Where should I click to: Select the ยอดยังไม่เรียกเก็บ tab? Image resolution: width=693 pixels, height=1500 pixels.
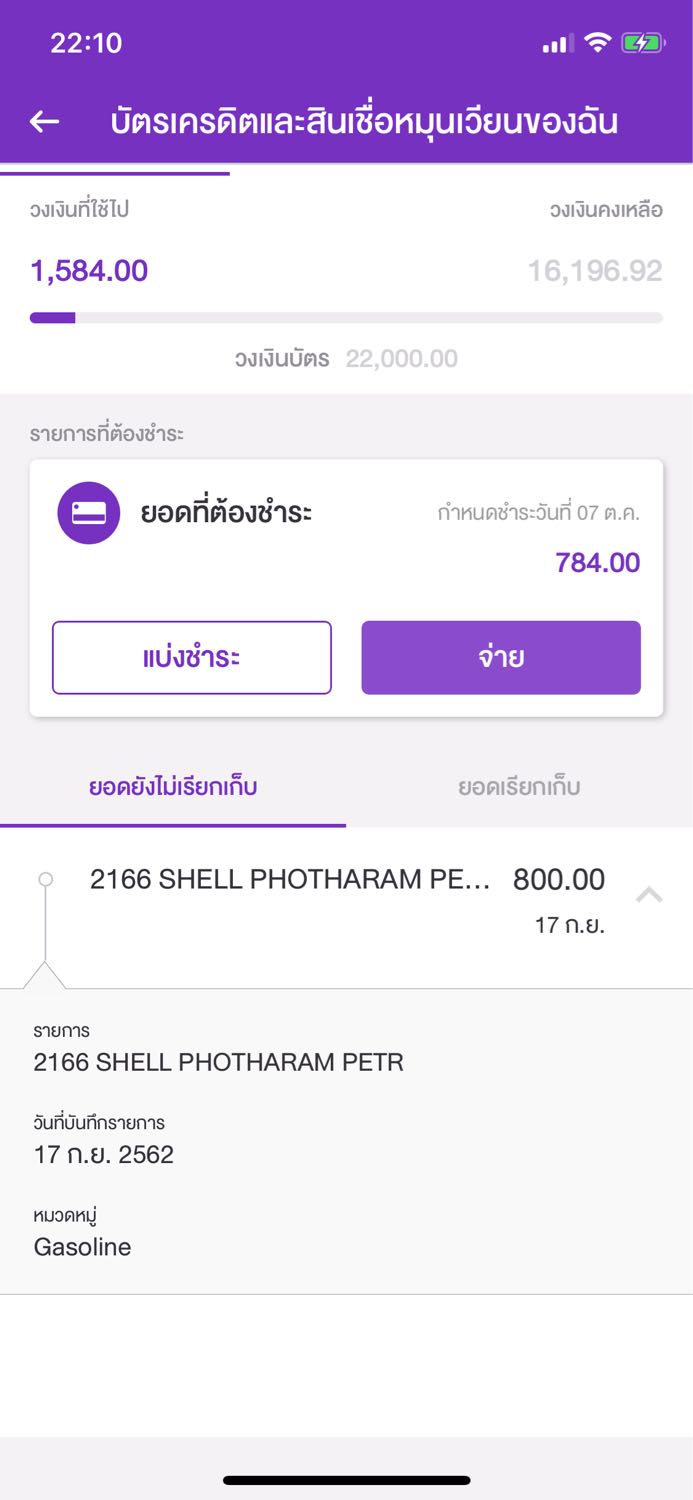click(173, 787)
